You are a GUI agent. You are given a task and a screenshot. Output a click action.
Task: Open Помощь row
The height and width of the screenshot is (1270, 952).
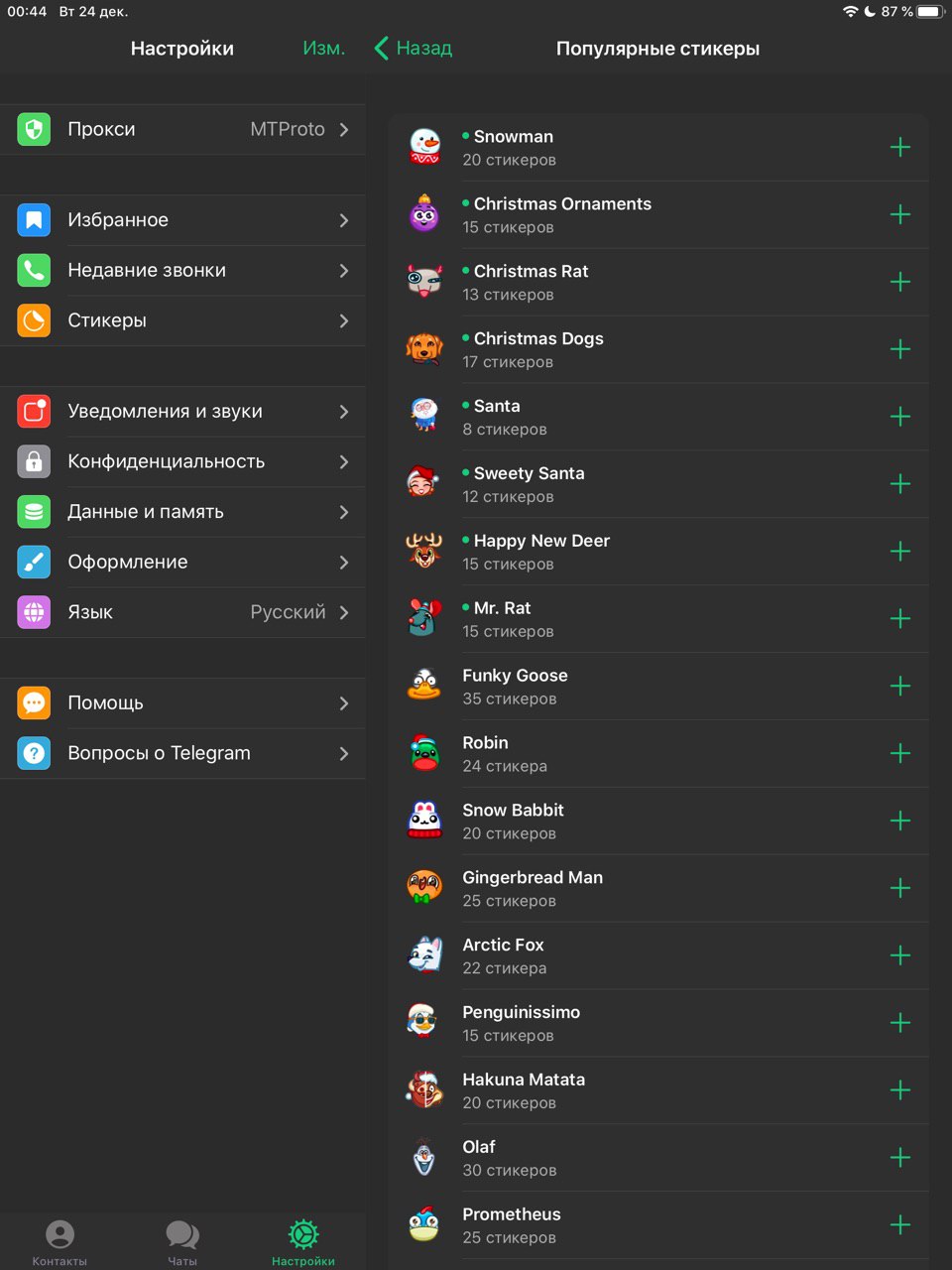182,702
